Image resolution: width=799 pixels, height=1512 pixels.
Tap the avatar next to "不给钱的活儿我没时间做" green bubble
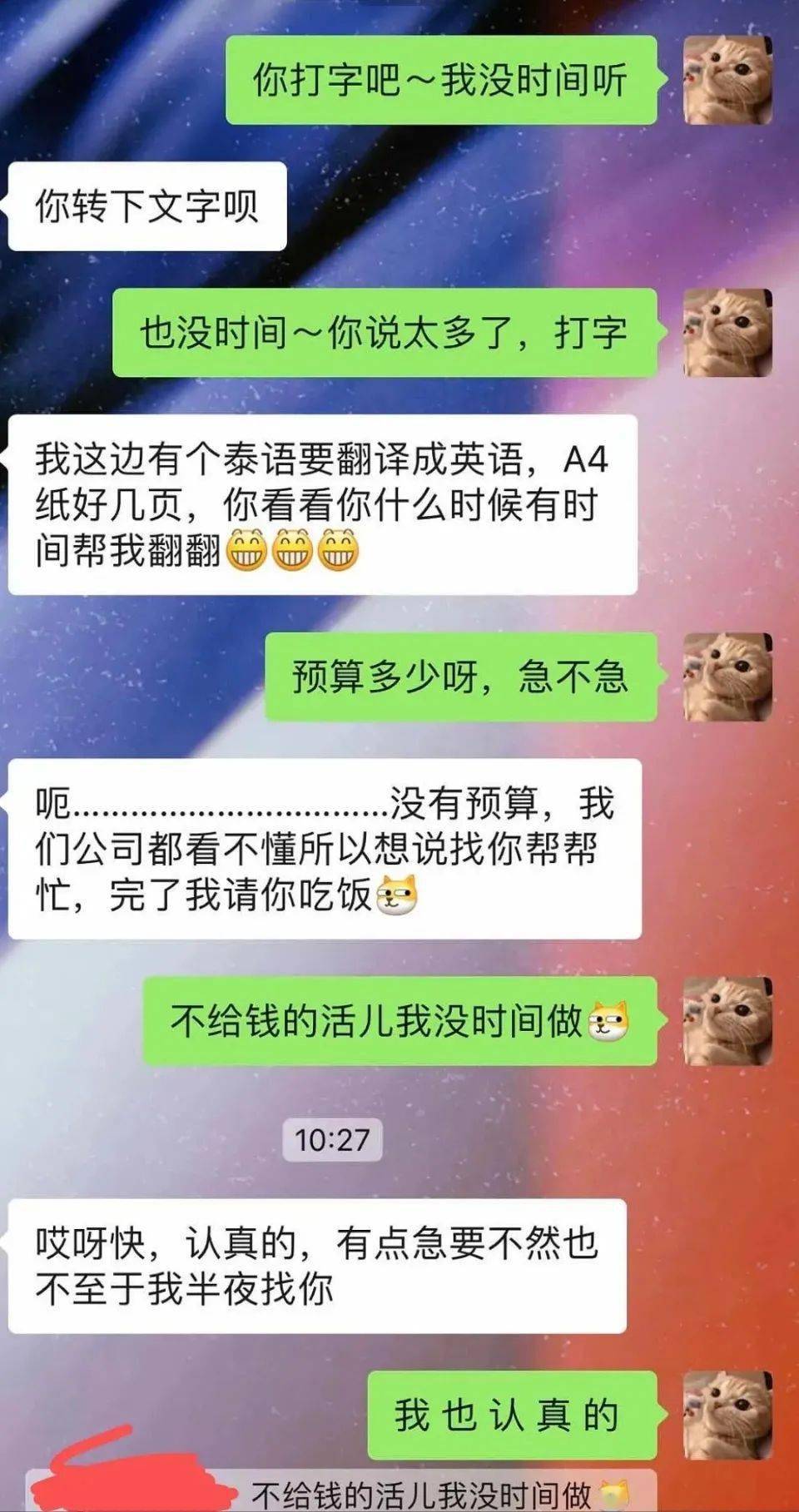coord(727,1021)
